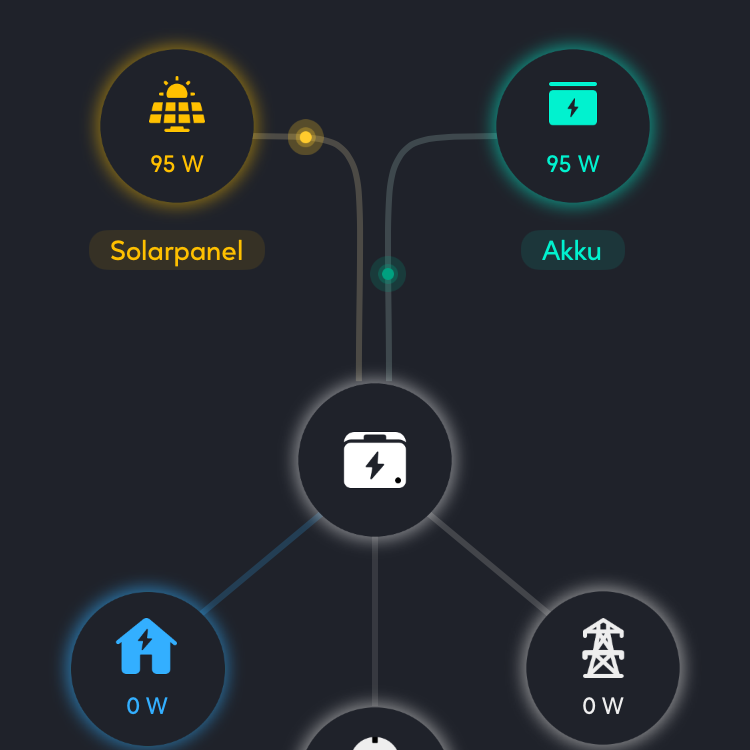Open the home consumption node
Screen dimensions: 750x750
tap(148, 668)
